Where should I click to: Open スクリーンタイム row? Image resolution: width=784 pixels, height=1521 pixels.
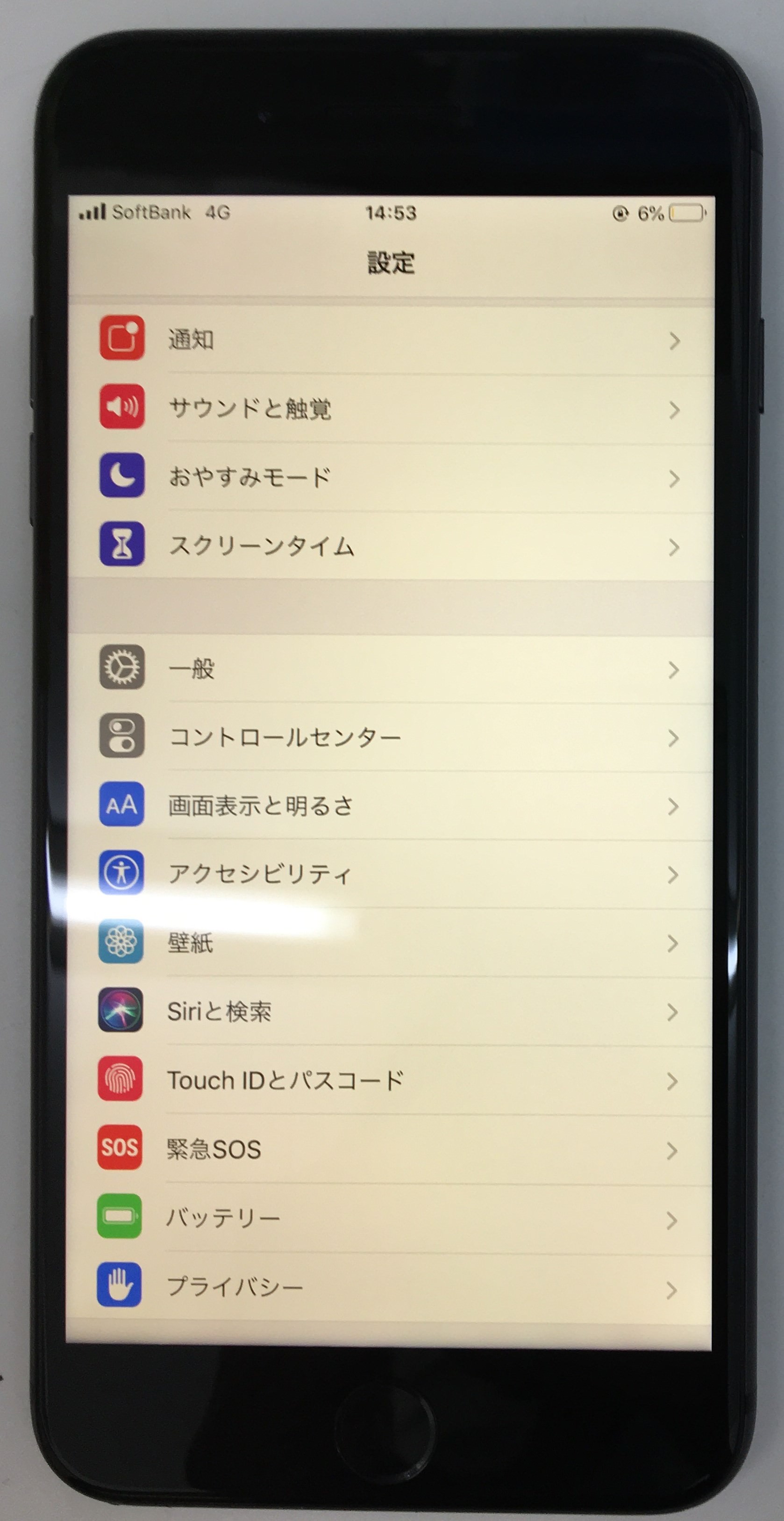[x=390, y=545]
